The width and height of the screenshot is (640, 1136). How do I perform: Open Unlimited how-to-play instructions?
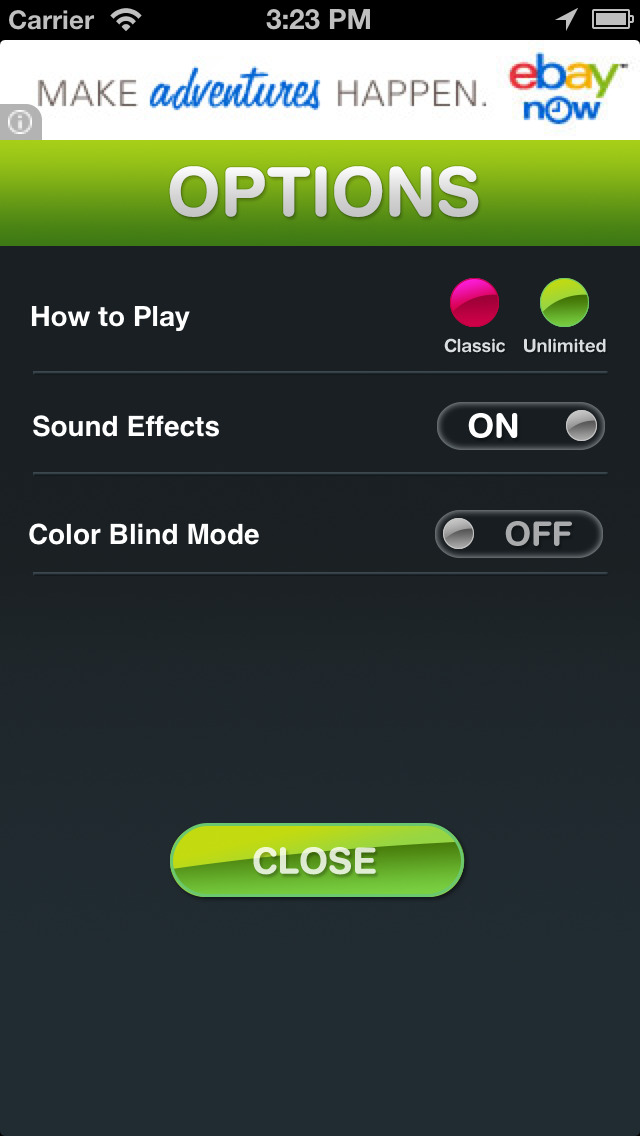click(x=564, y=303)
